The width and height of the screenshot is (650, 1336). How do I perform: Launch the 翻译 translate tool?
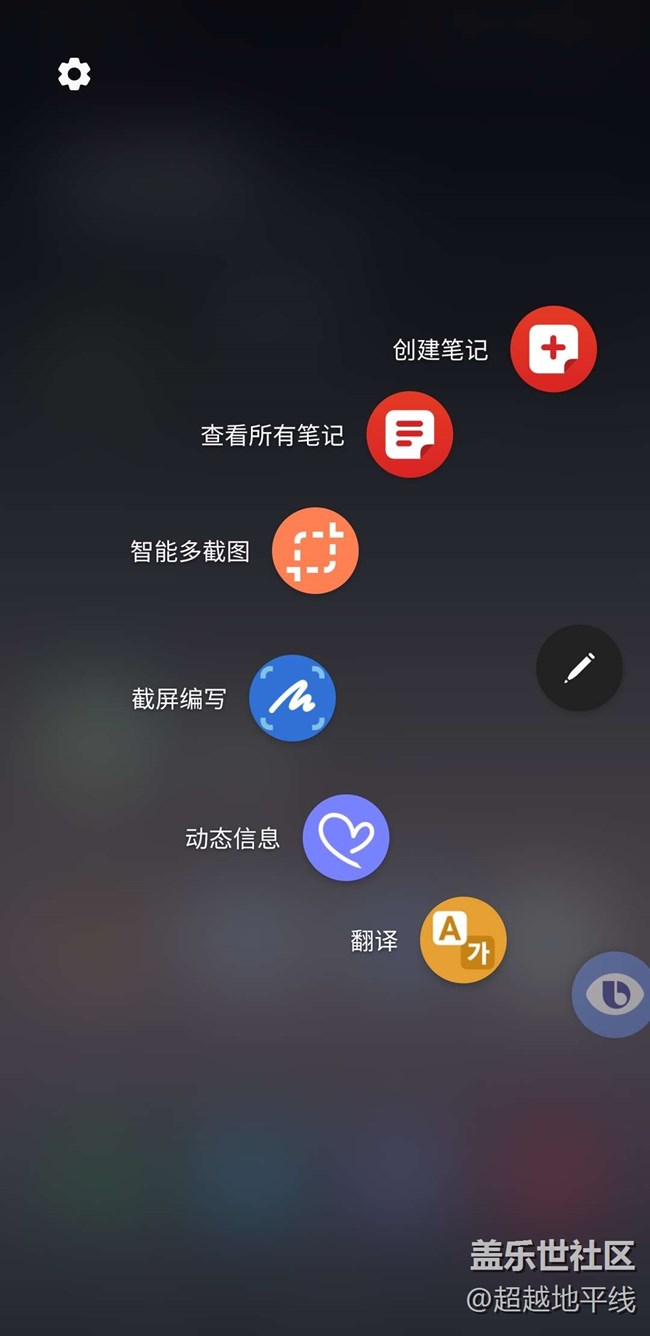pyautogui.click(x=463, y=940)
